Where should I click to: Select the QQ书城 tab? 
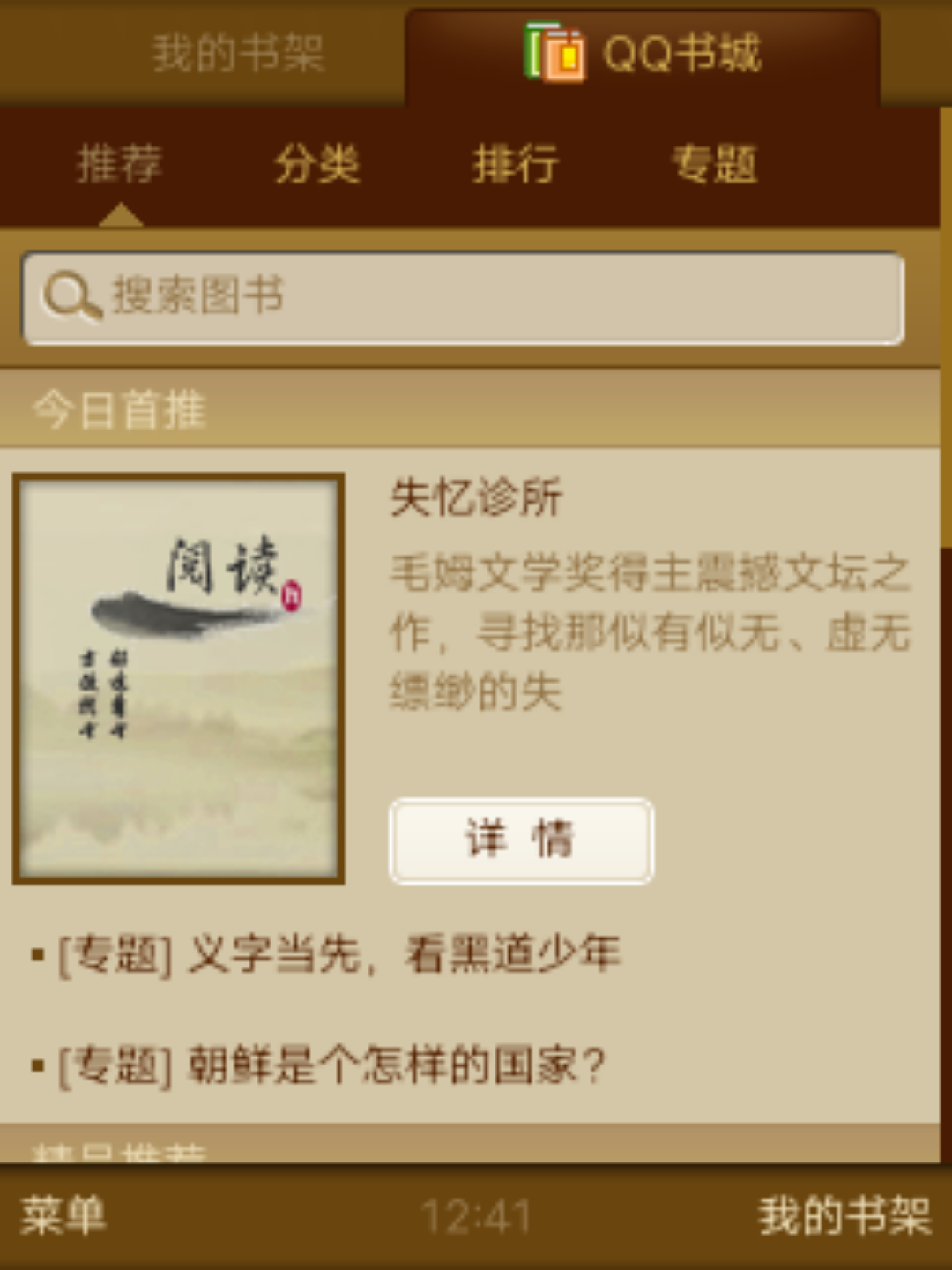(643, 55)
